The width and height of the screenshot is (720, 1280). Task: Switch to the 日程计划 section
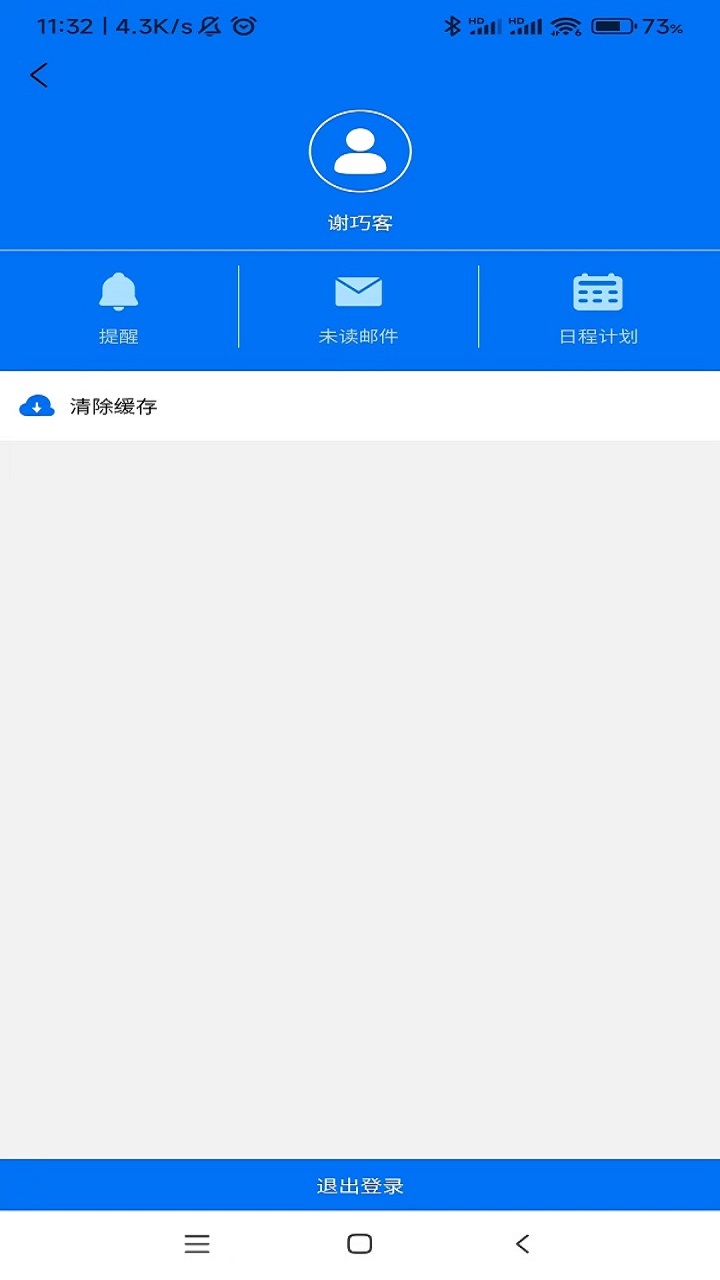point(598,337)
